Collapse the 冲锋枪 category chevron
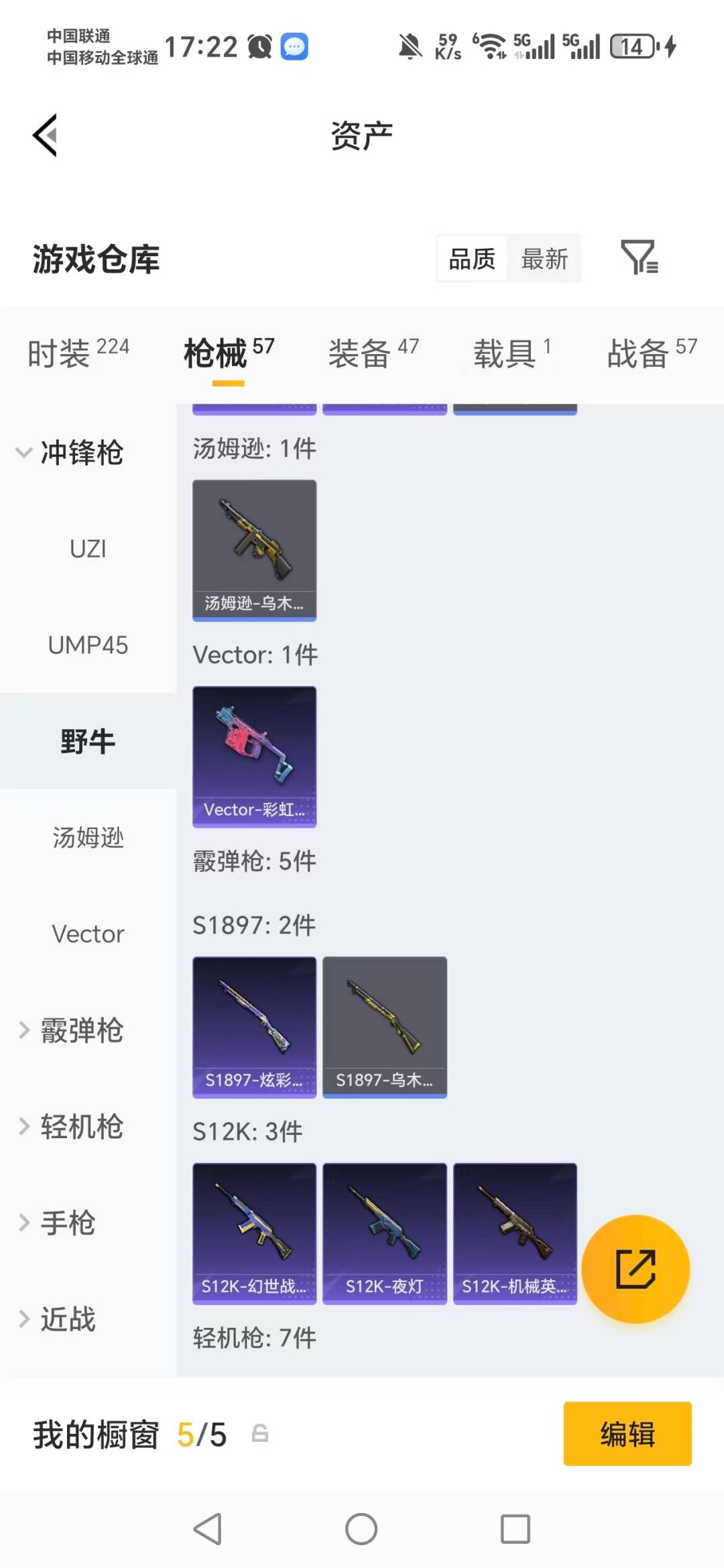Viewport: 724px width, 1568px height. pos(24,451)
